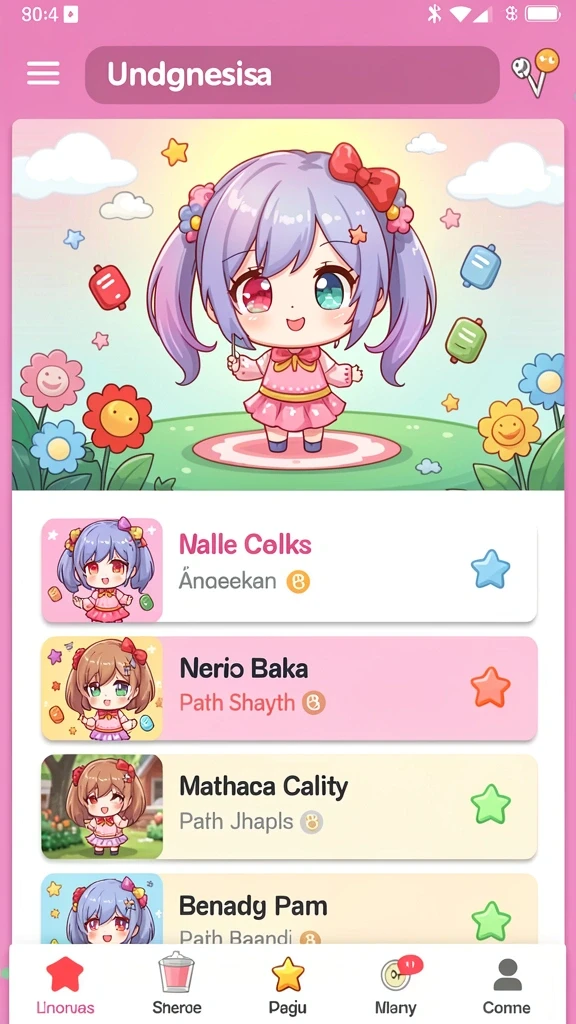This screenshot has width=576, height=1024.
Task: Open the Nerio Baka card
Action: [289, 688]
